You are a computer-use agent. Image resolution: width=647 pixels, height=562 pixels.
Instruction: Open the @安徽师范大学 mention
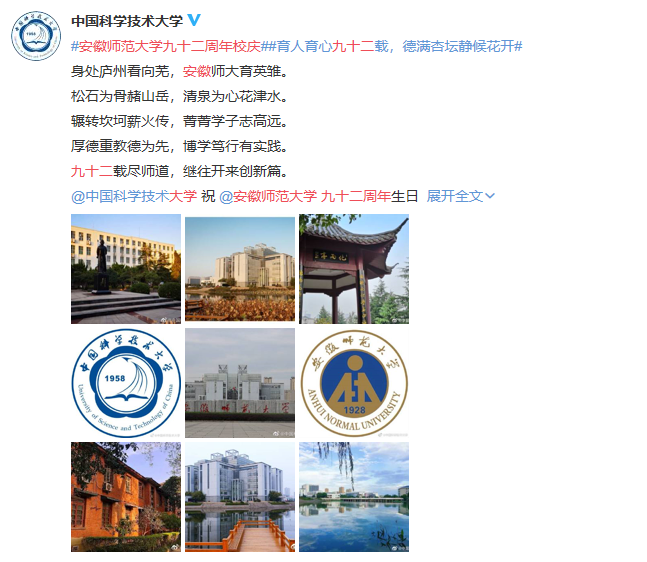[268, 195]
